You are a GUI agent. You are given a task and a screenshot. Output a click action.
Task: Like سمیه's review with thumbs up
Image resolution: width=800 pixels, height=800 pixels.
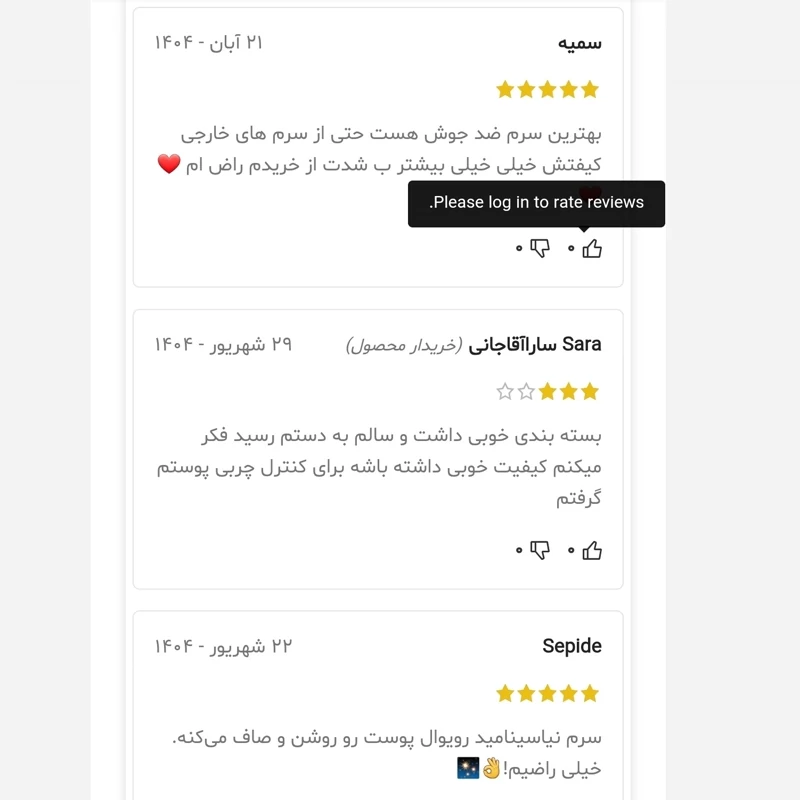tap(592, 248)
